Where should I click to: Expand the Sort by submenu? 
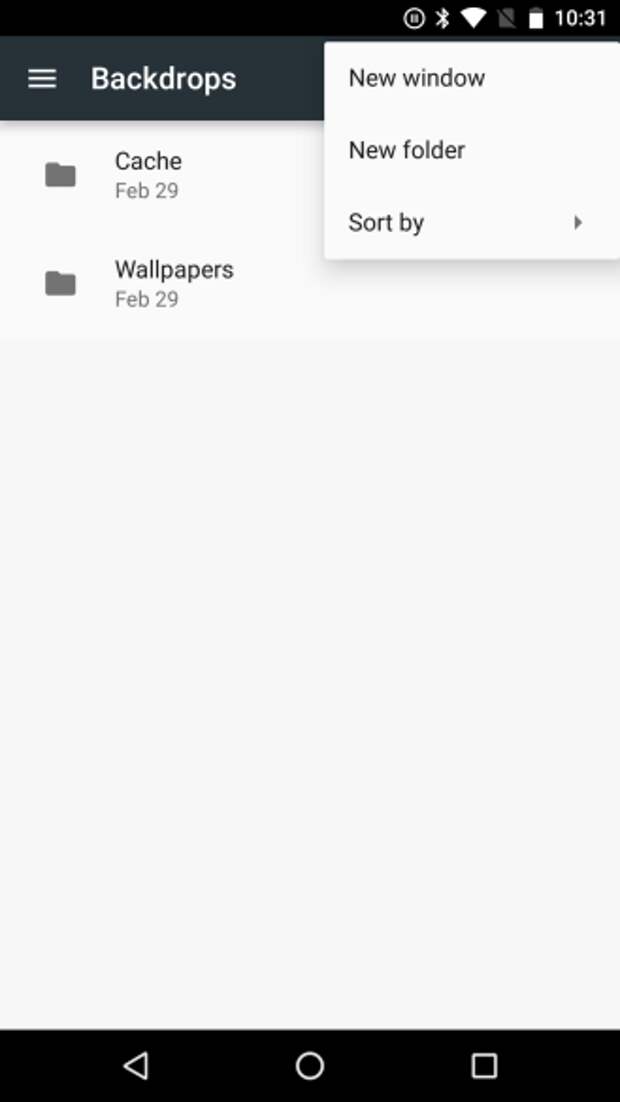(x=472, y=223)
